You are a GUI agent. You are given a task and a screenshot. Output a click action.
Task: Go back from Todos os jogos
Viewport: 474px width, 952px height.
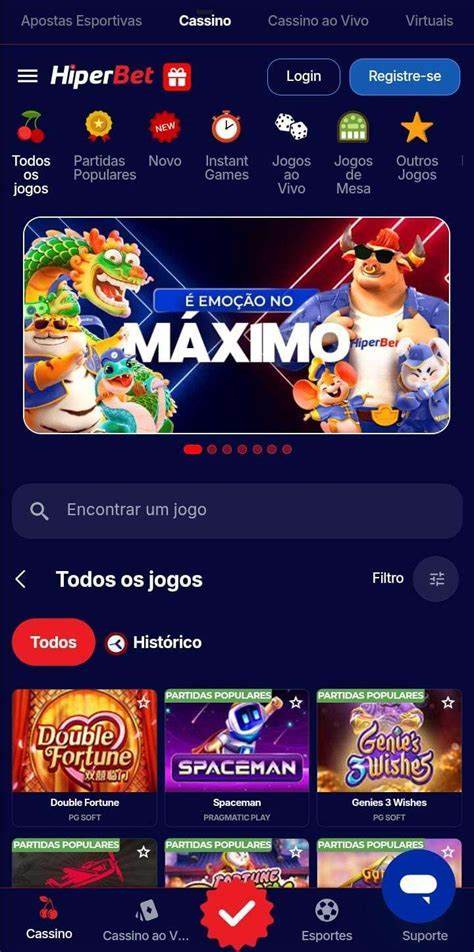(21, 579)
